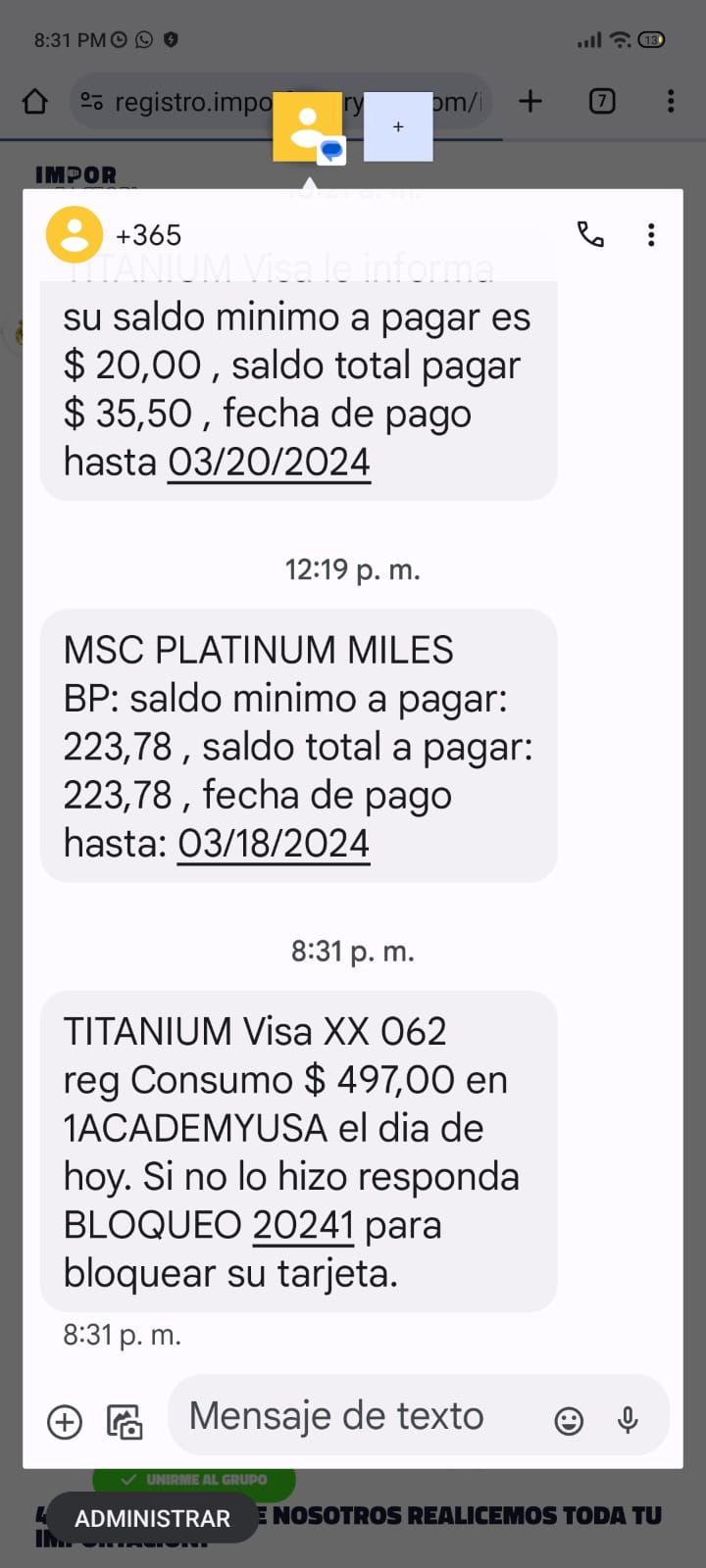Tap the underlined date 03/18/2024
The width and height of the screenshot is (706, 1568).
coord(274,843)
